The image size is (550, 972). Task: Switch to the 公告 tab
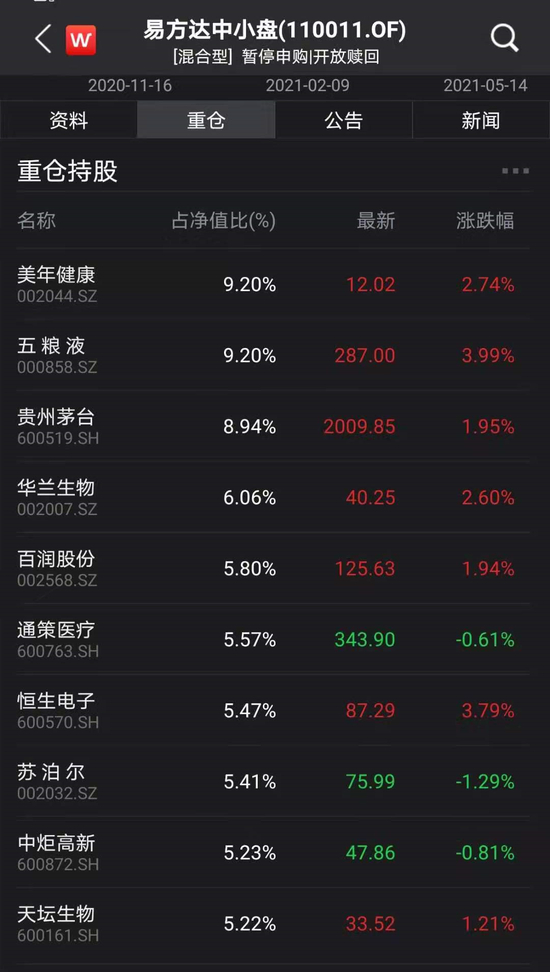pyautogui.click(x=344, y=120)
